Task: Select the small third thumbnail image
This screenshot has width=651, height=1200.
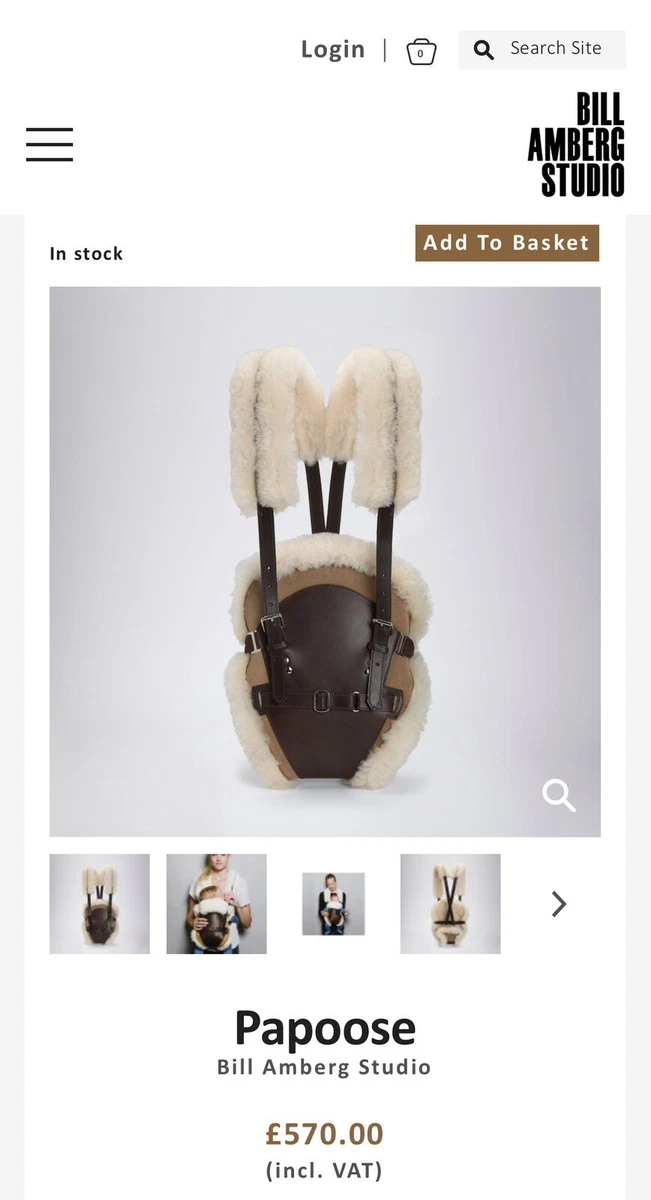Action: 333,904
